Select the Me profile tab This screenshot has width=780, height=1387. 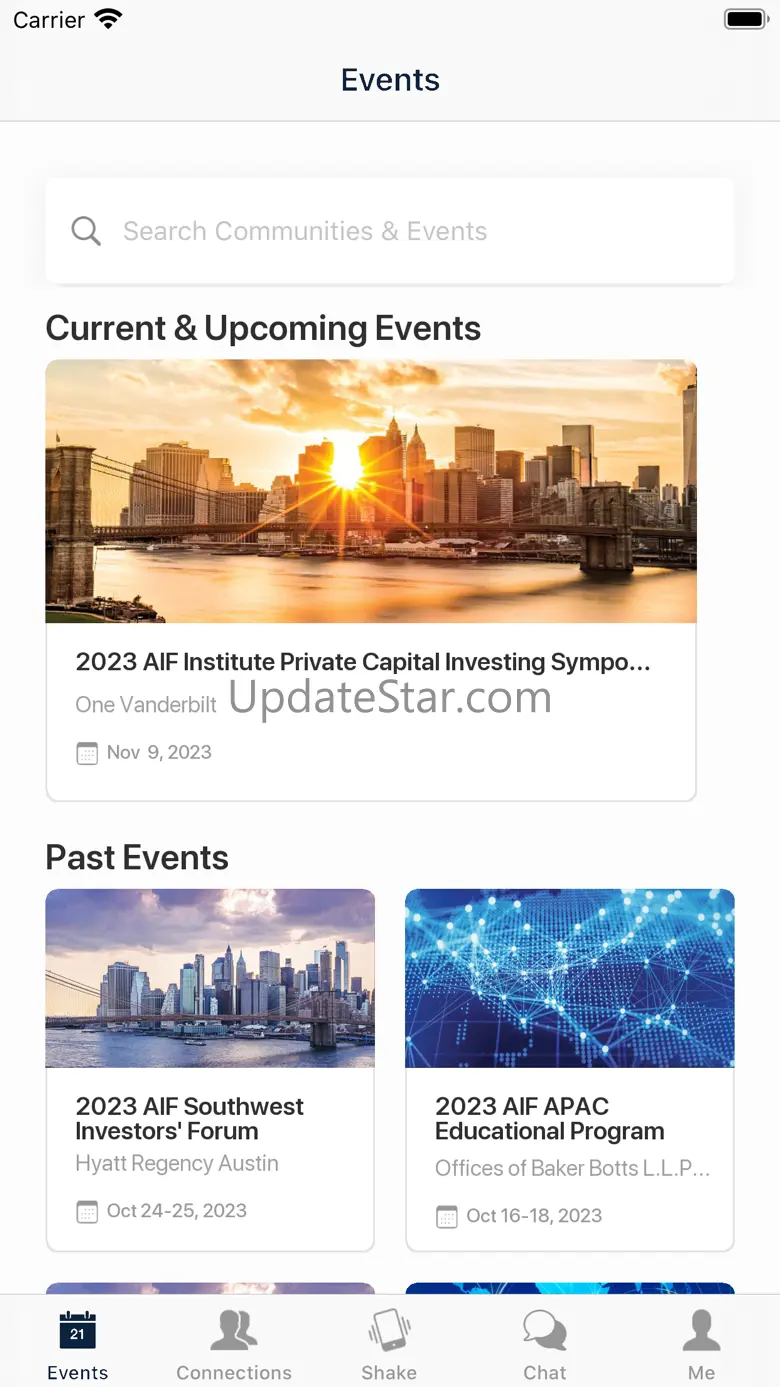coord(701,1345)
